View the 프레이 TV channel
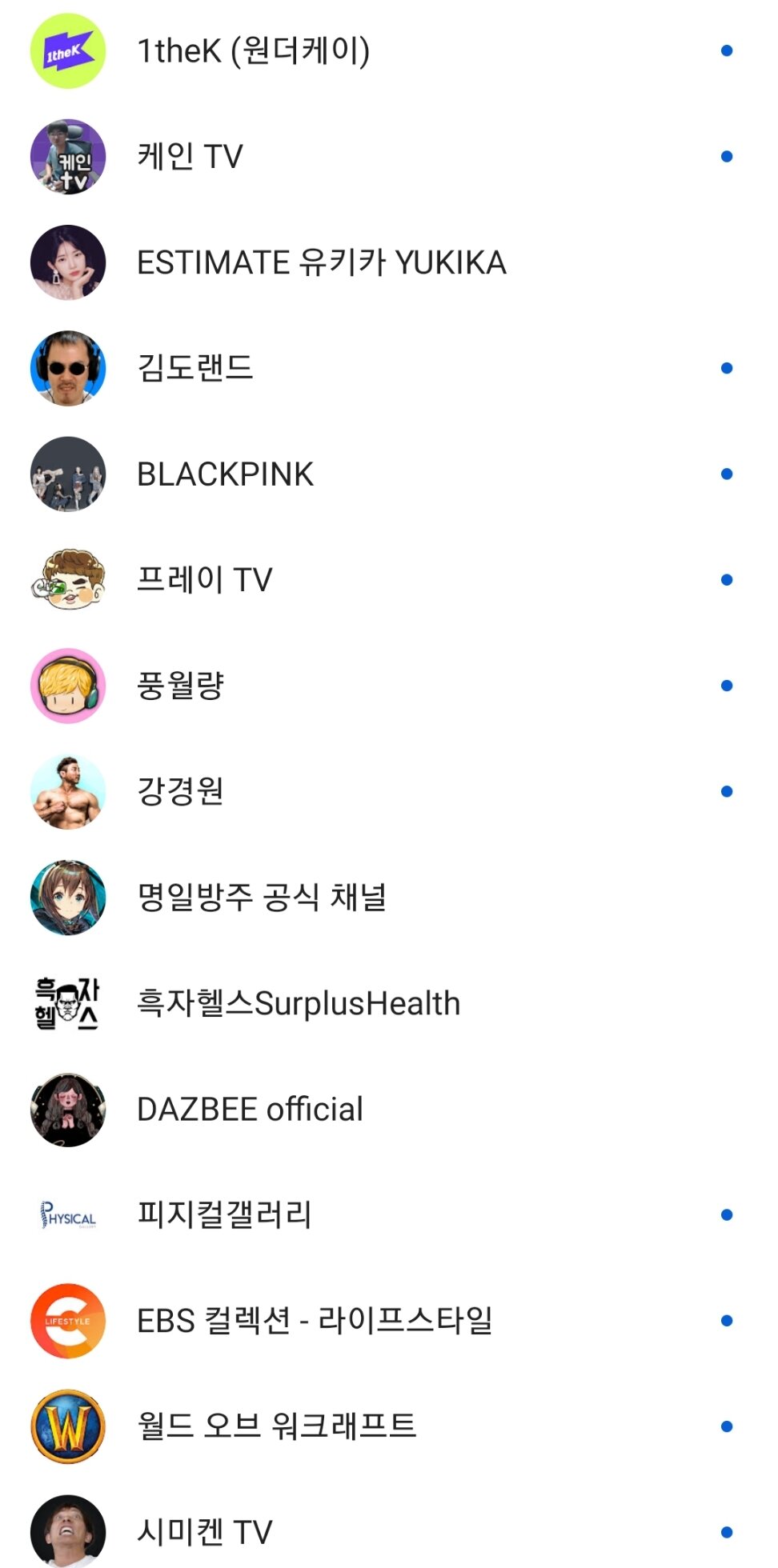This screenshot has height=1568, width=778. tap(204, 580)
